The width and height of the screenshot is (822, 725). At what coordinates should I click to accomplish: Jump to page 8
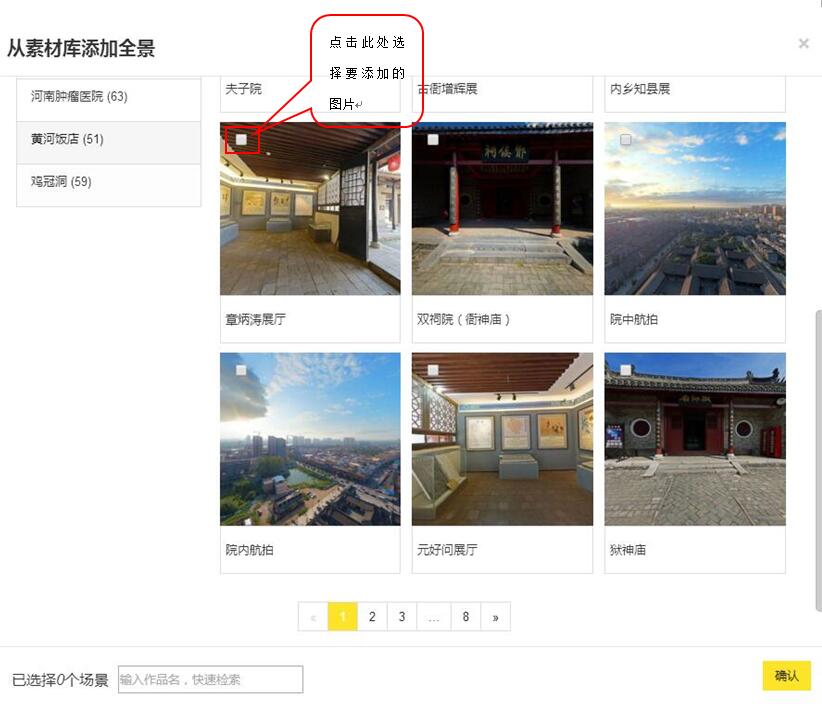coord(465,617)
